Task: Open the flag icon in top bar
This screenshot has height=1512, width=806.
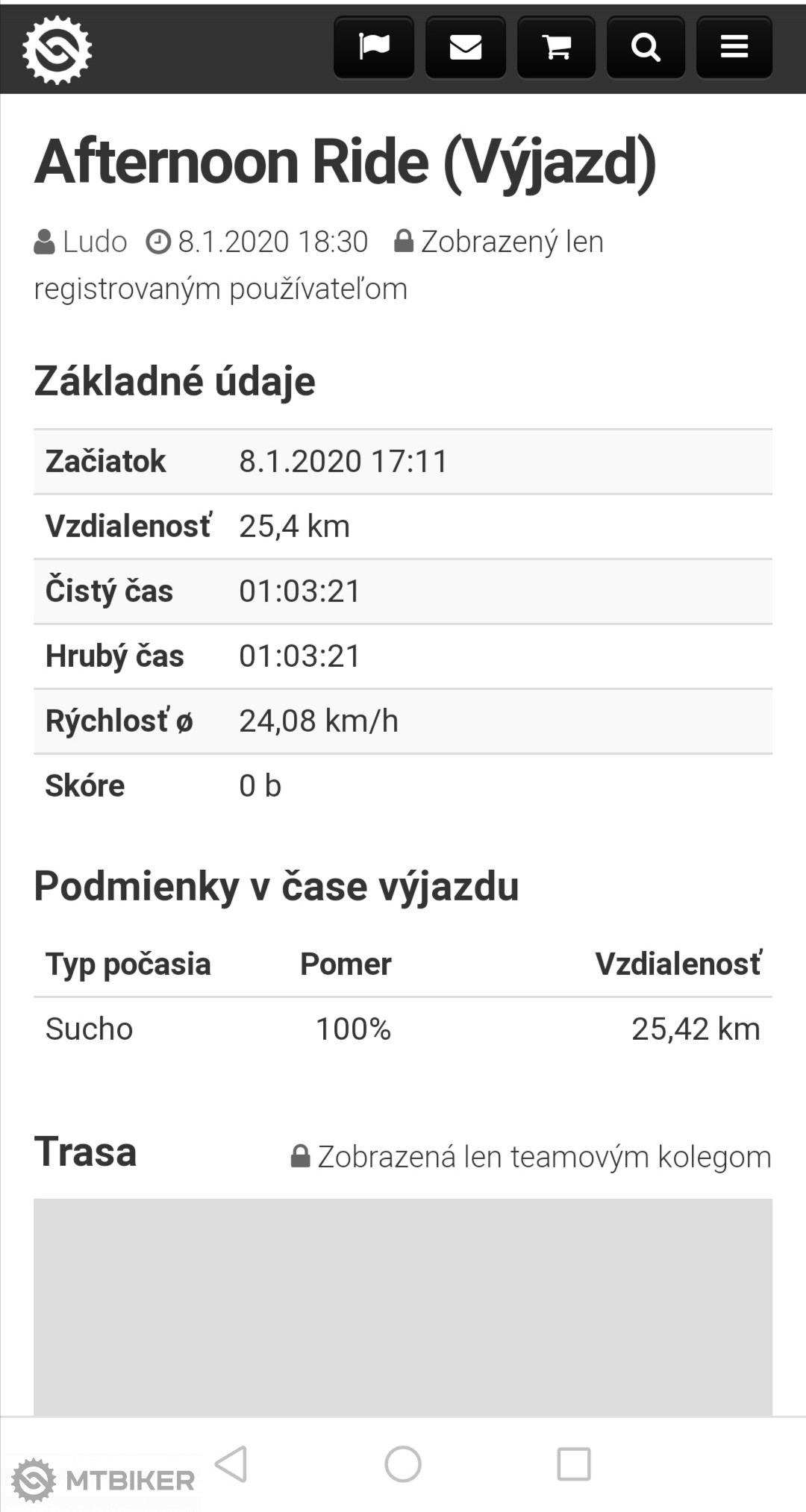Action: tap(374, 48)
